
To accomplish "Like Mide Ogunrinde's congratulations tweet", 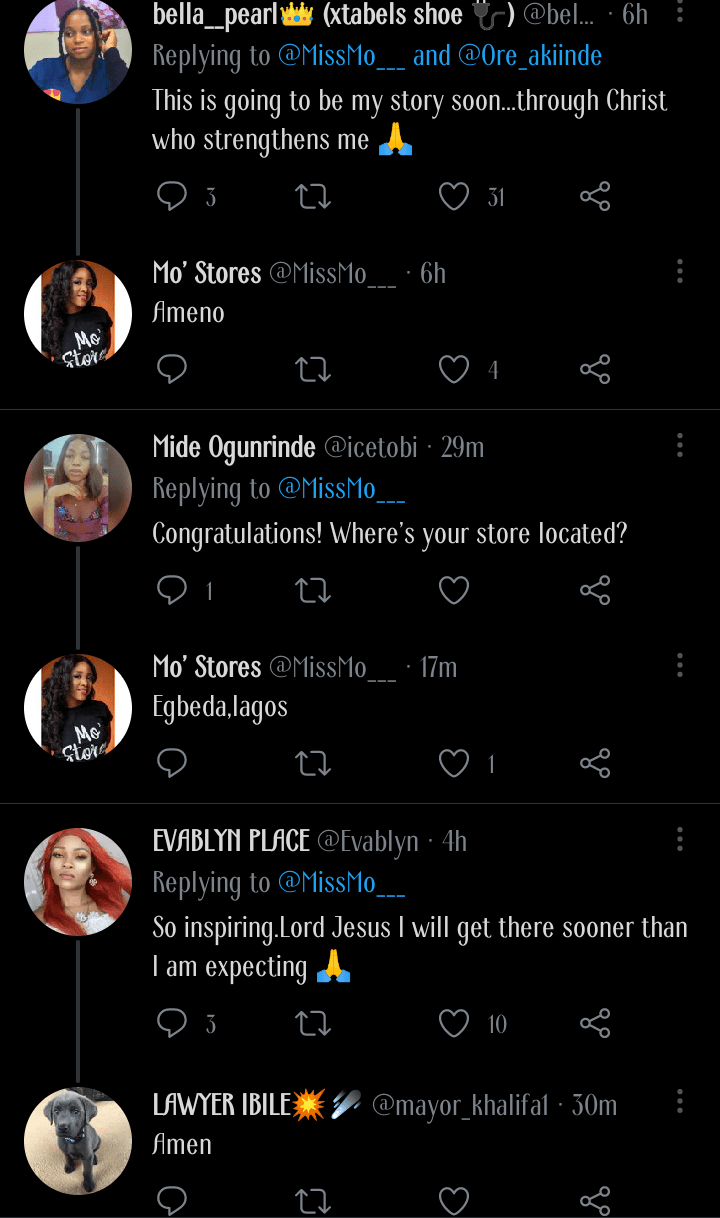I will click(x=454, y=591).
